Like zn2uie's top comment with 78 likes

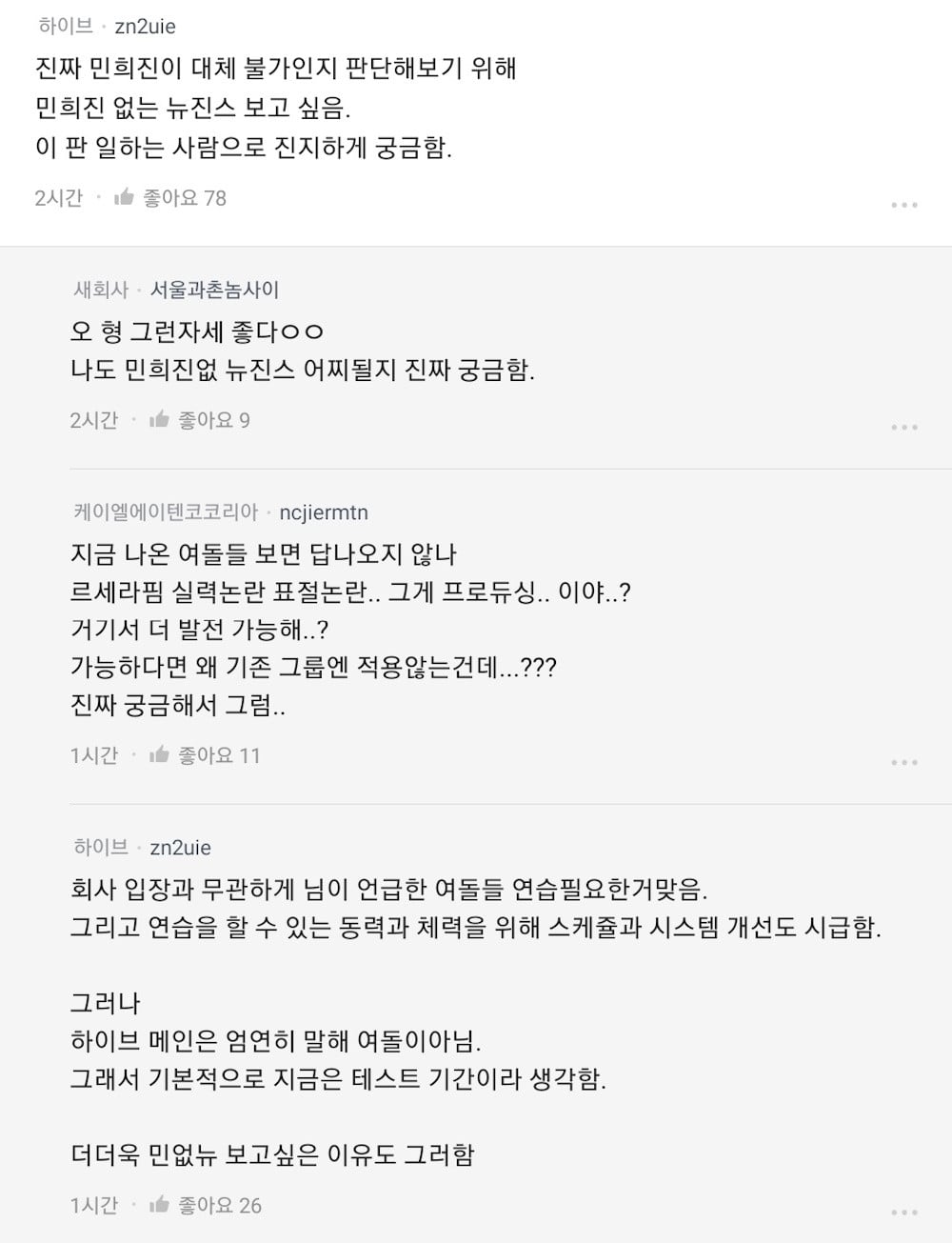point(125,198)
